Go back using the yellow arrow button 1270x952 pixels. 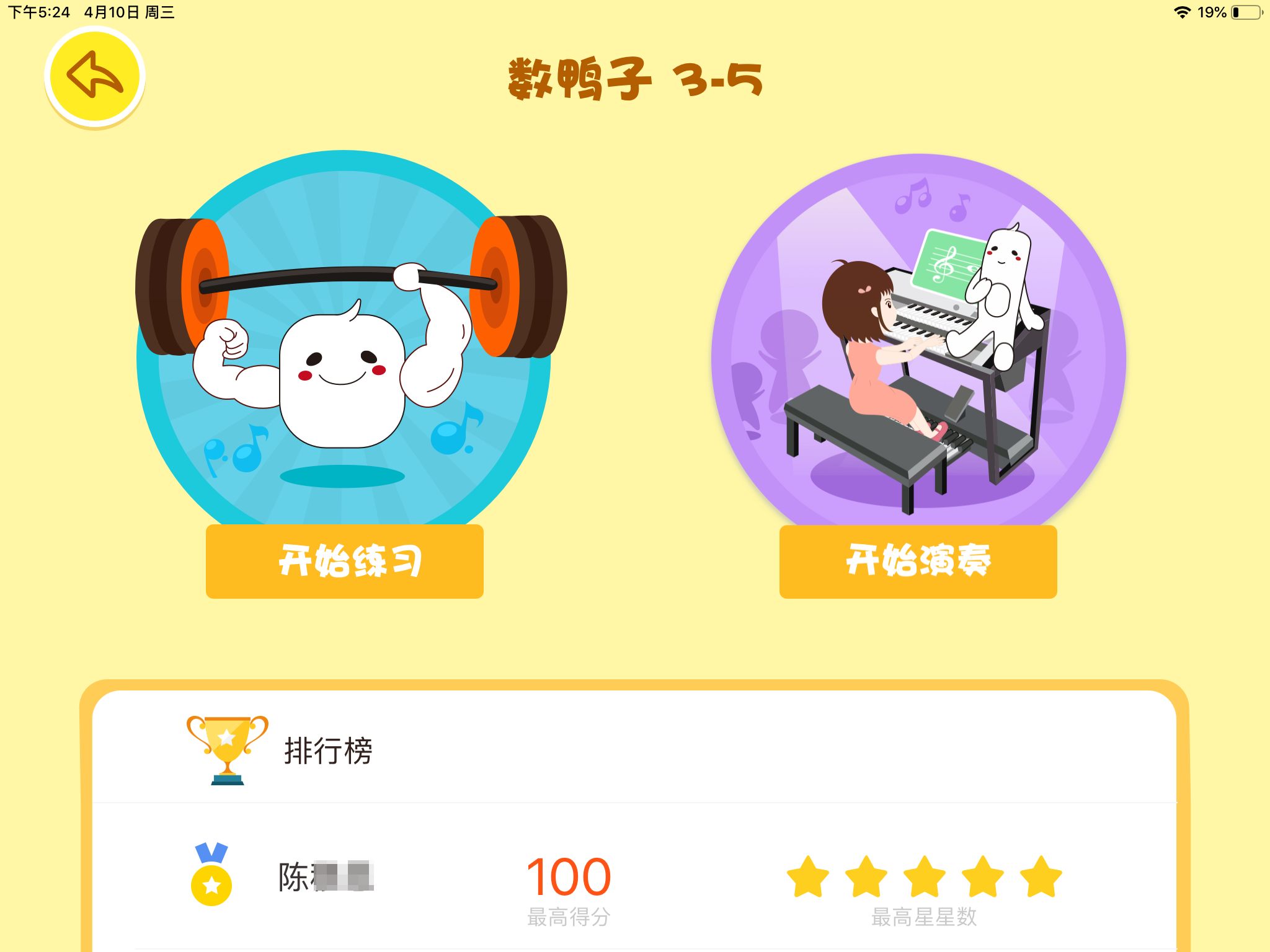click(95, 76)
